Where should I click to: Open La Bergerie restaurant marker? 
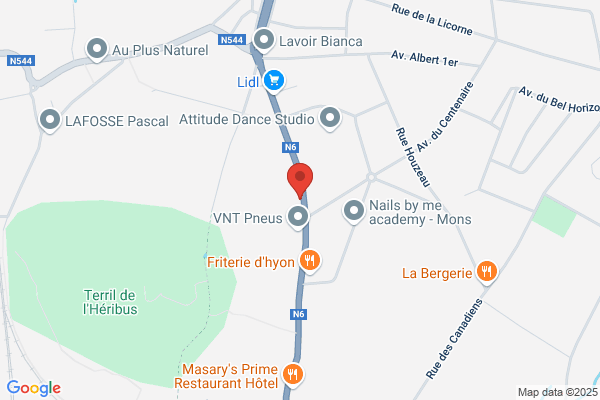[486, 271]
